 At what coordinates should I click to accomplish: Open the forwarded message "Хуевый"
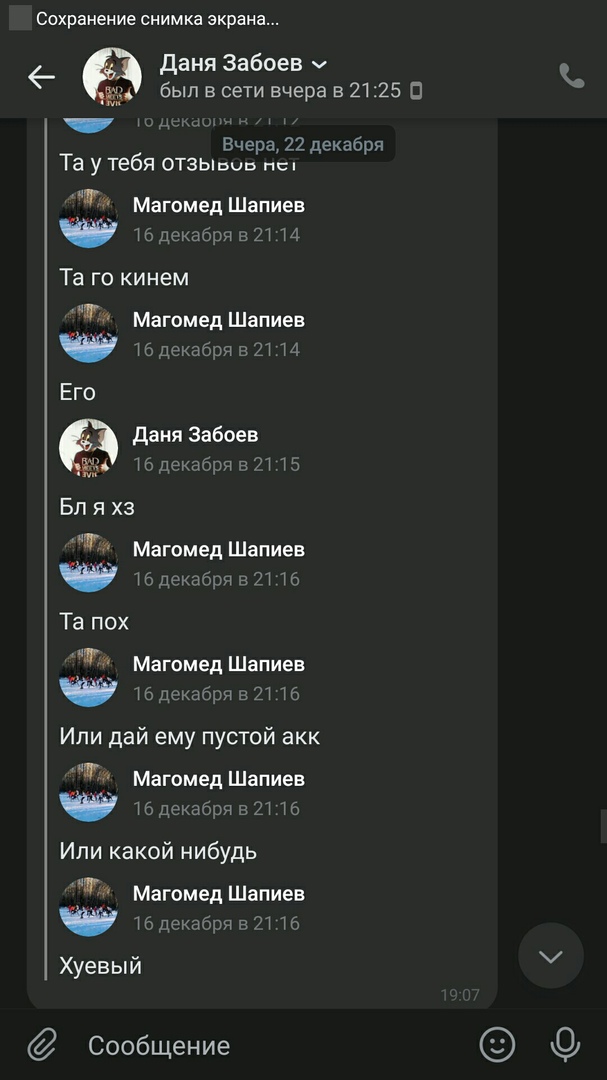point(101,966)
